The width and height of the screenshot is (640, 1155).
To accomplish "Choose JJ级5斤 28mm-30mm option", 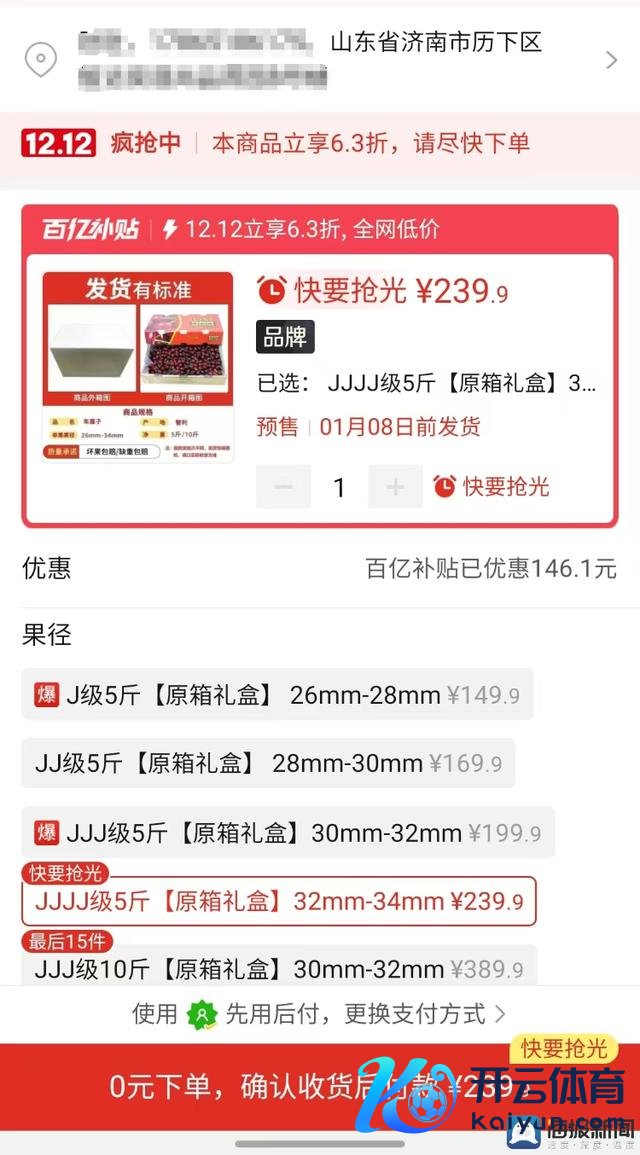I will click(x=268, y=764).
